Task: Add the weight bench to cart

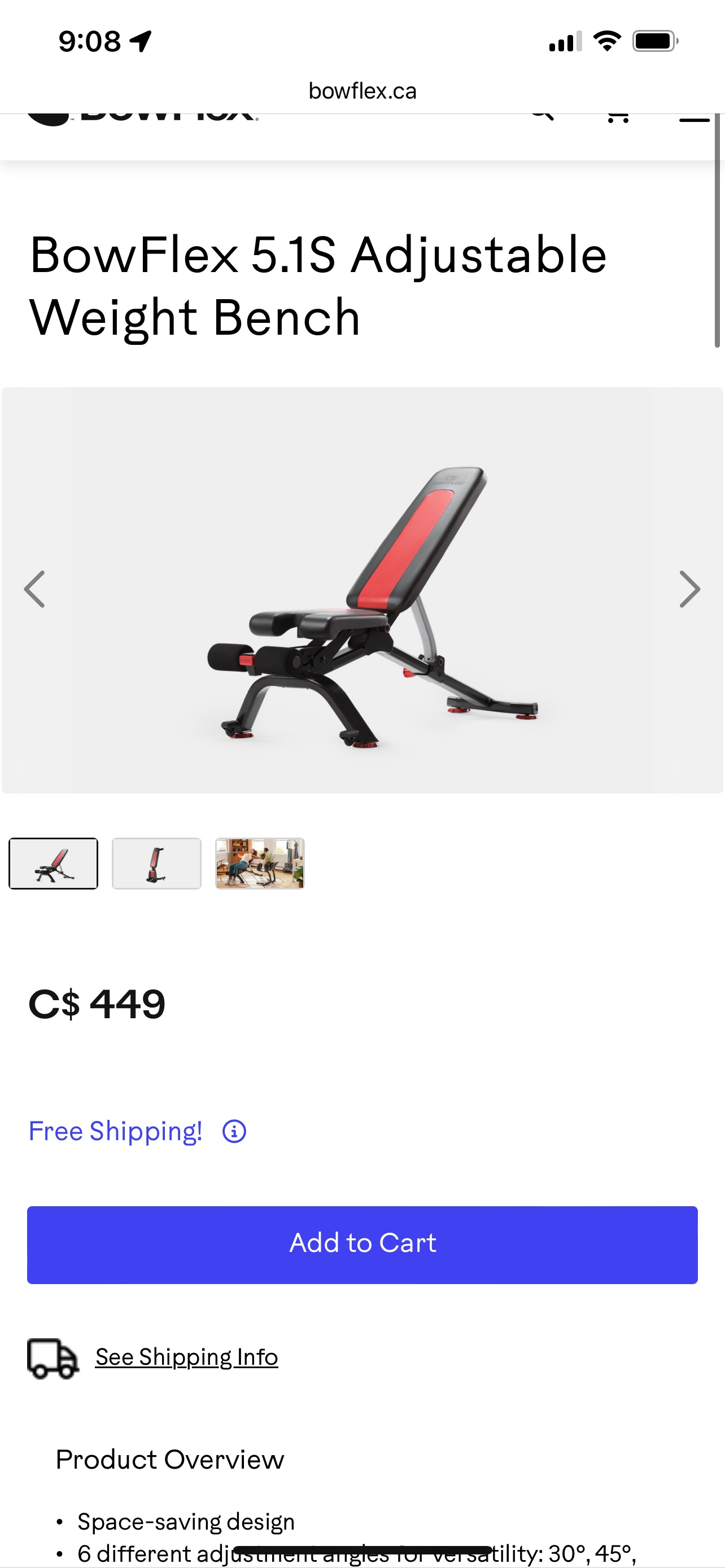Action: (x=362, y=1243)
